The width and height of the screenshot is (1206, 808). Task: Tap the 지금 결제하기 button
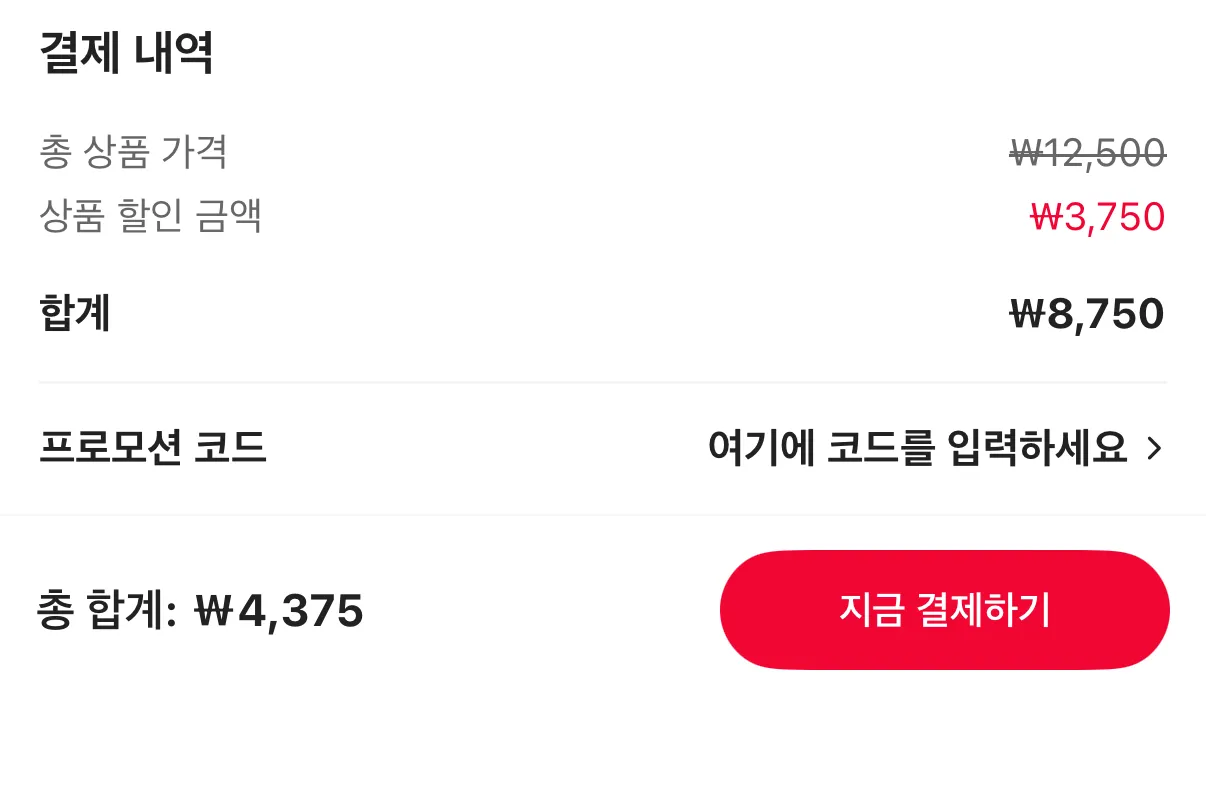click(944, 609)
